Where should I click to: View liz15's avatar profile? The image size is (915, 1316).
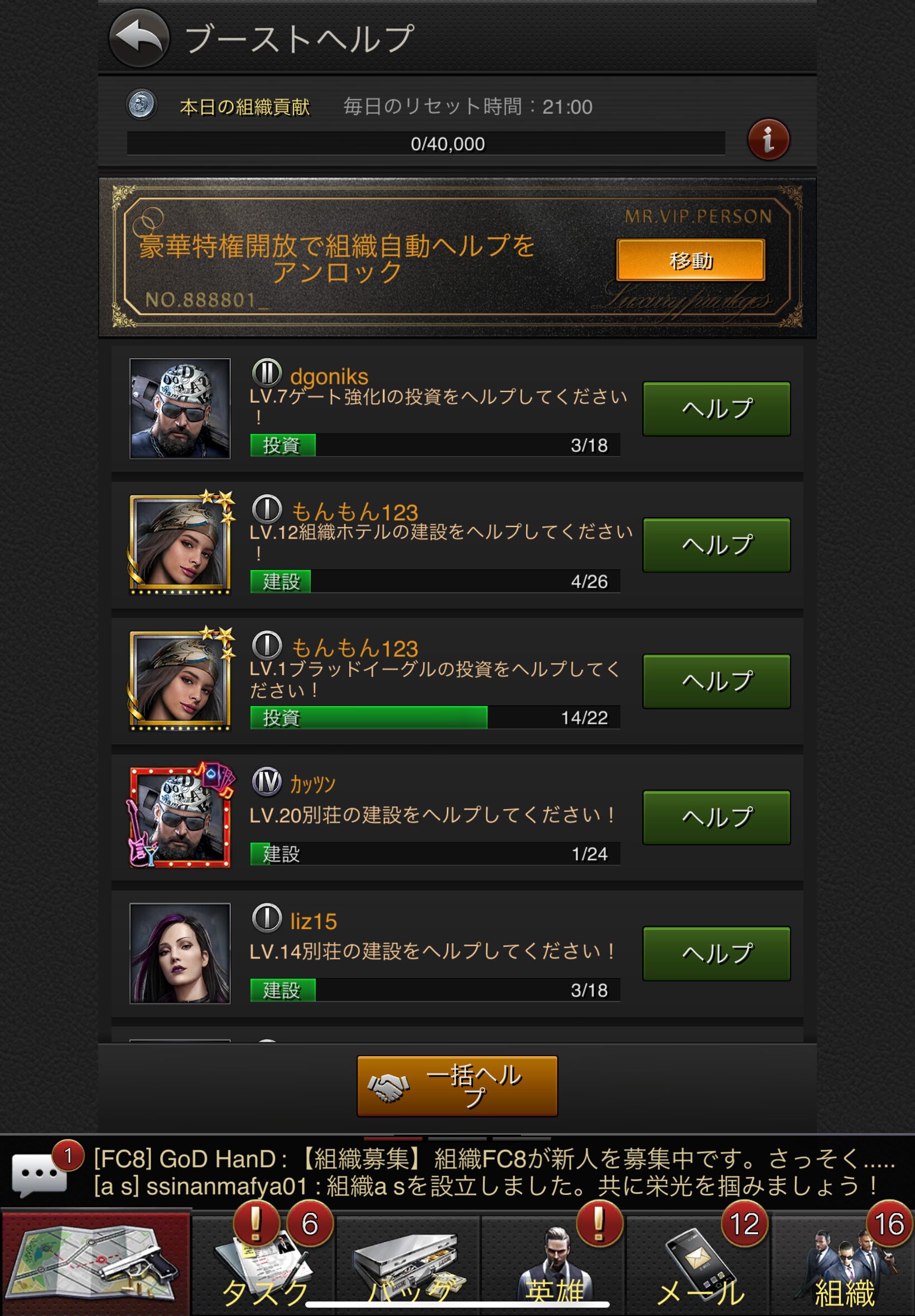(180, 954)
